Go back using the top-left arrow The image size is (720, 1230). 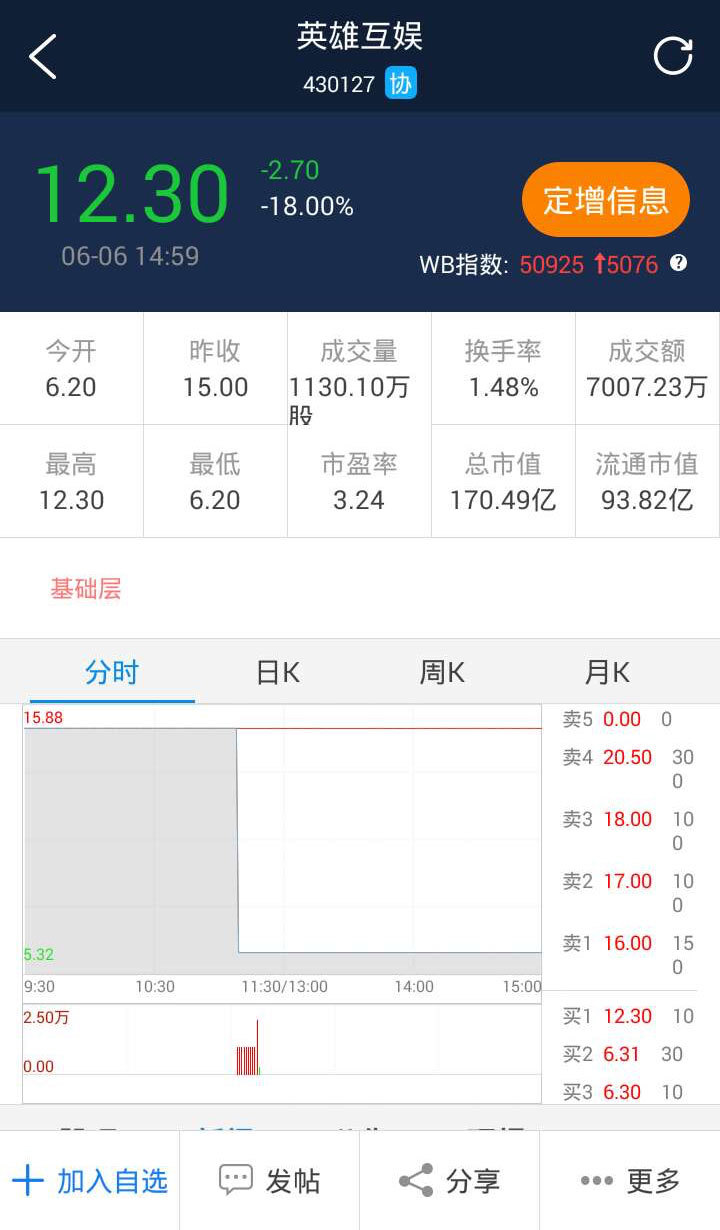coord(43,56)
